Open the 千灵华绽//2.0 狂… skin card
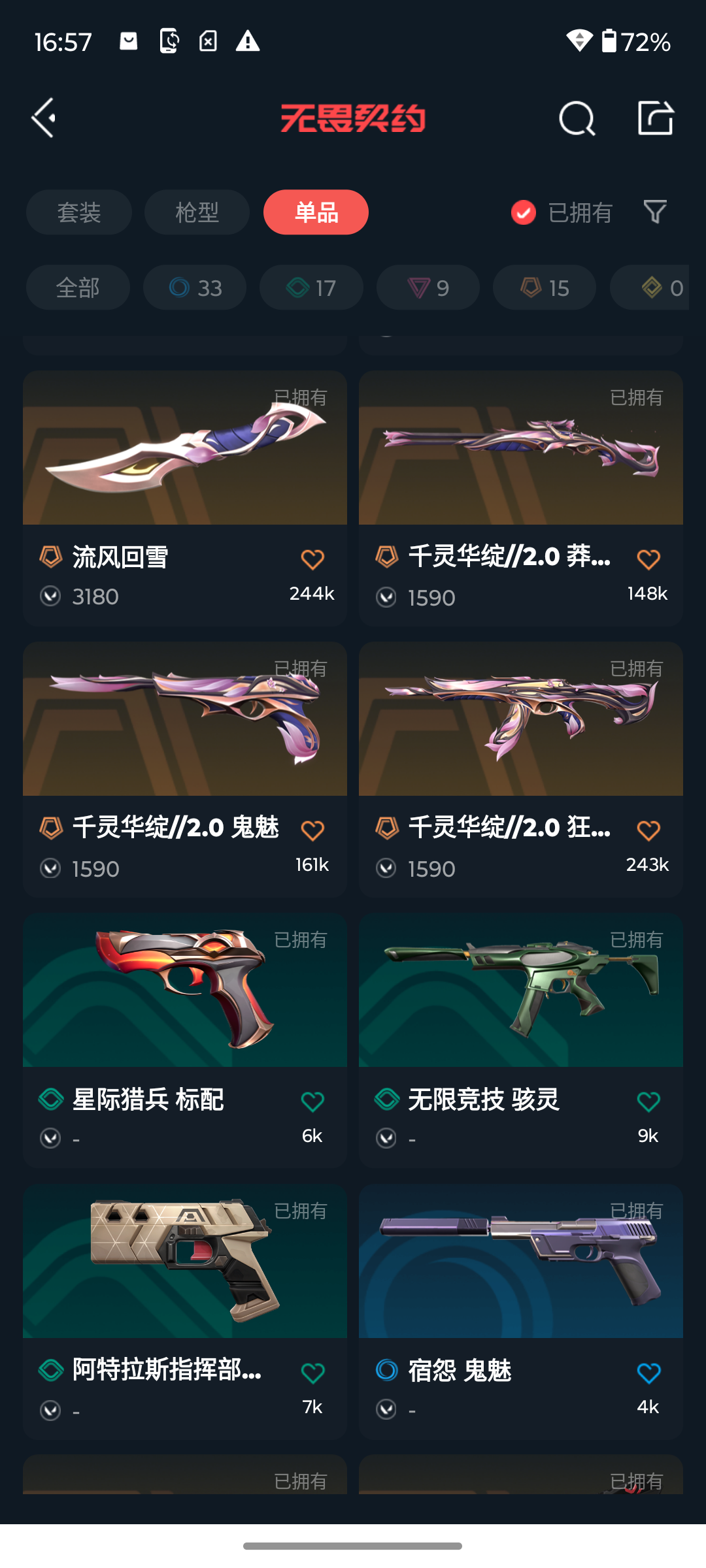This screenshot has height=1568, width=706. point(520,728)
